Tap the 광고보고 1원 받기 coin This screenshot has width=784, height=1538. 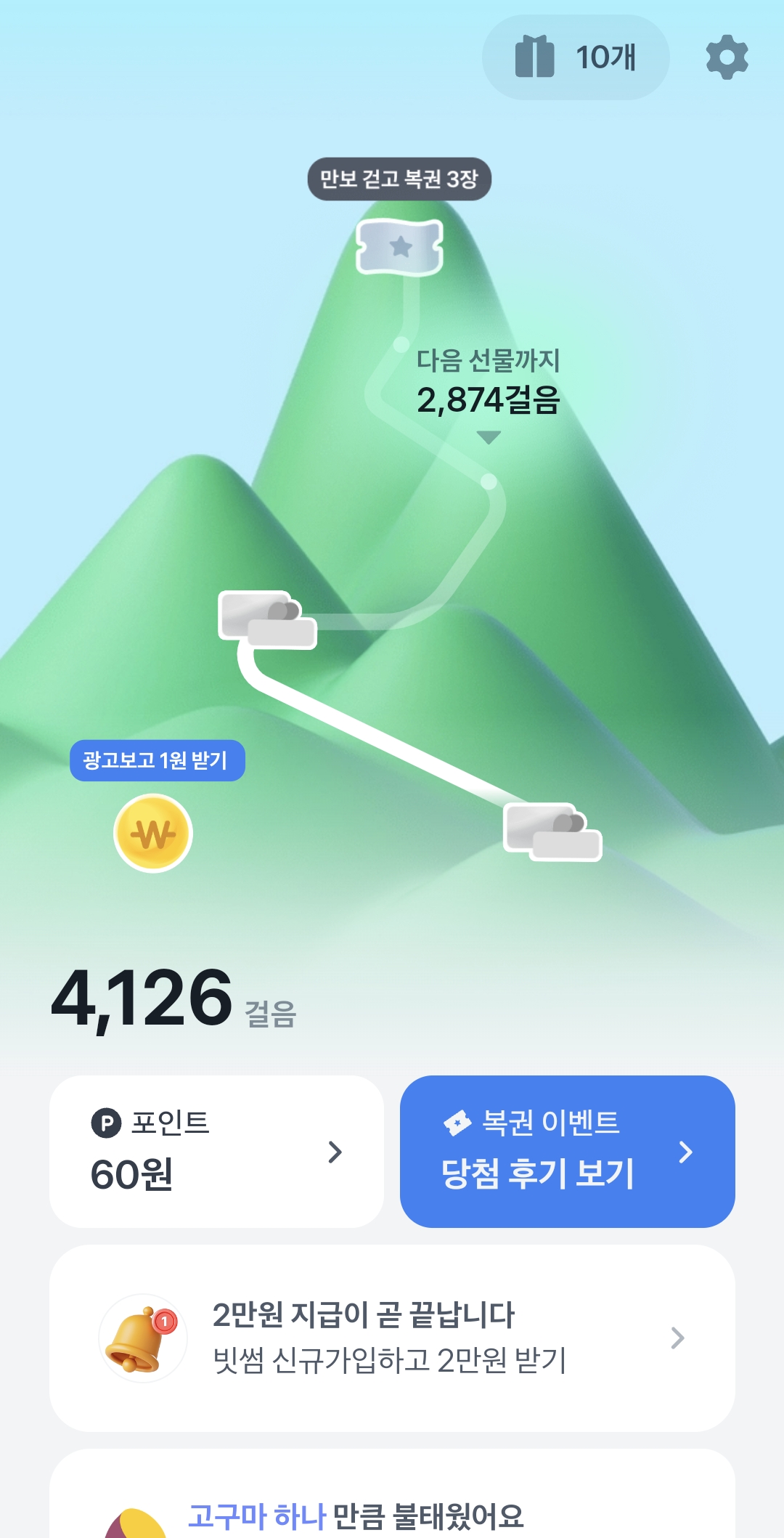[153, 833]
